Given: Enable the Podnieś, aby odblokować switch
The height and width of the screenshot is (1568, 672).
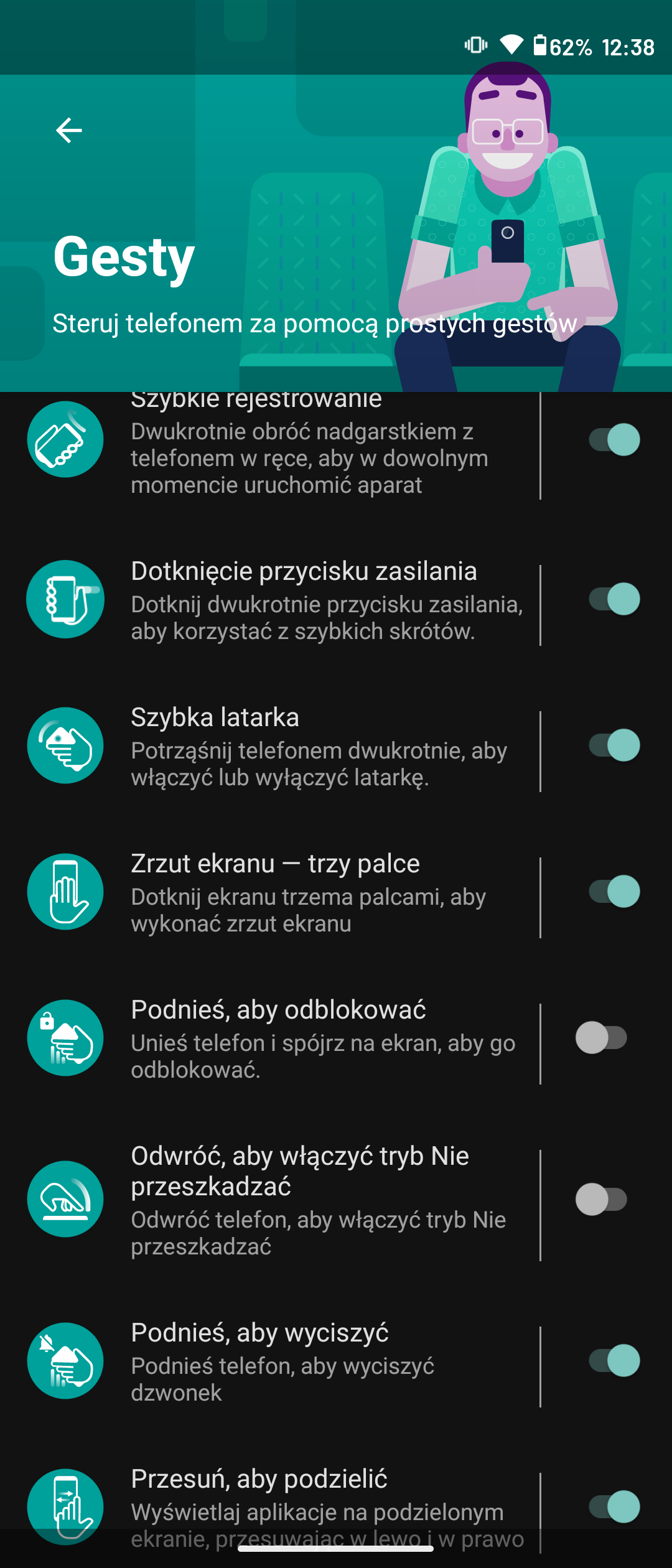Looking at the screenshot, I should [601, 1038].
